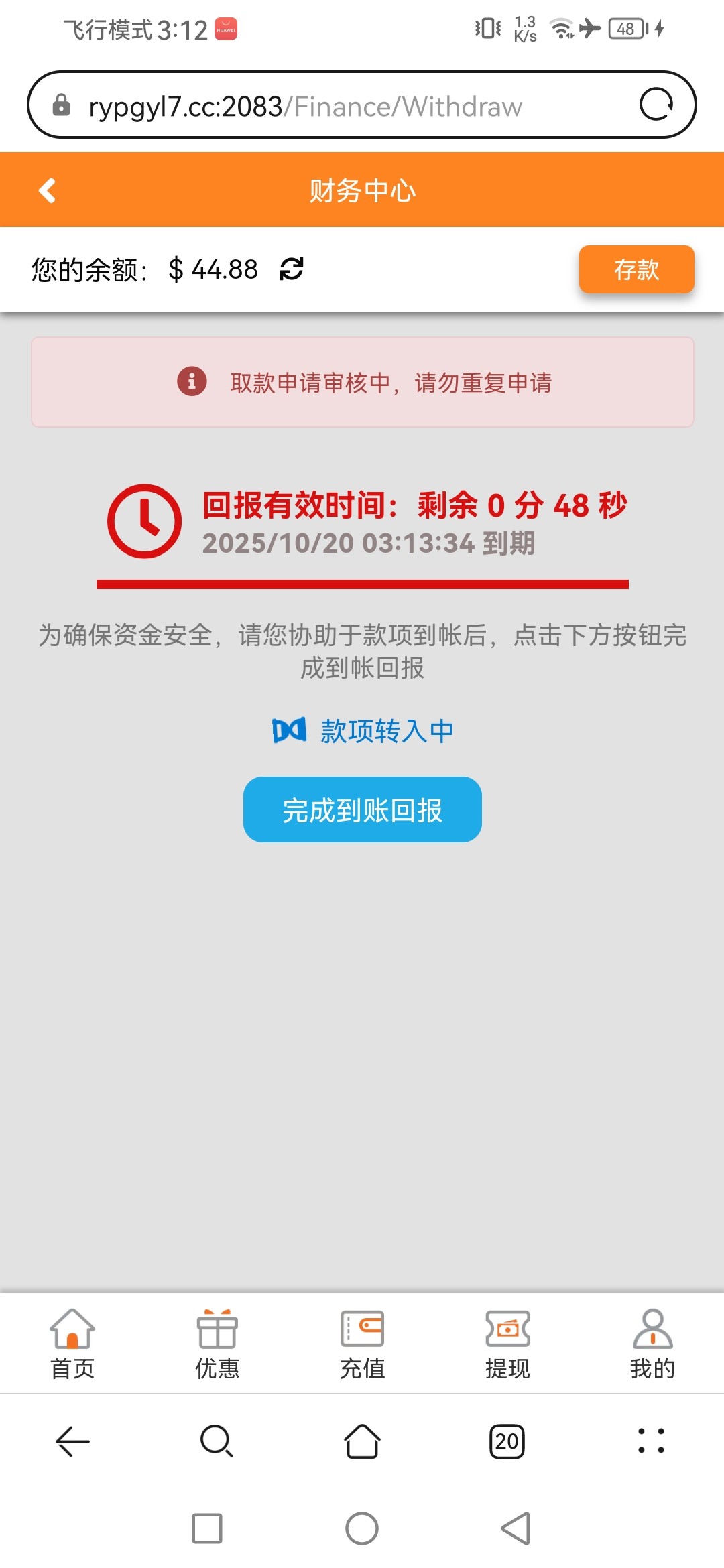
Task: Tap 完成到账回报 button
Action: (362, 809)
